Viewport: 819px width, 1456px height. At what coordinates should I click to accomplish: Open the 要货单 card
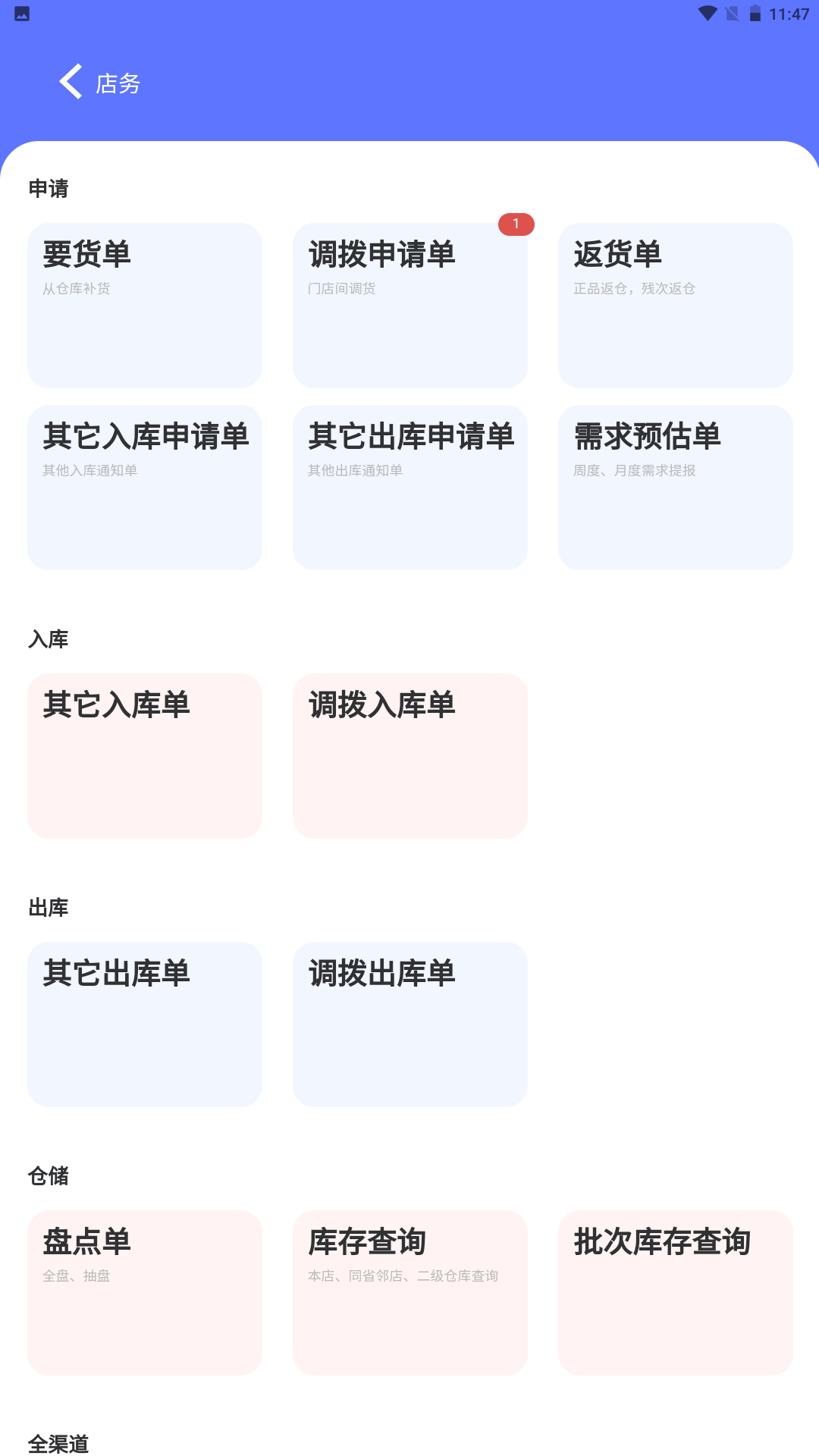coord(144,305)
